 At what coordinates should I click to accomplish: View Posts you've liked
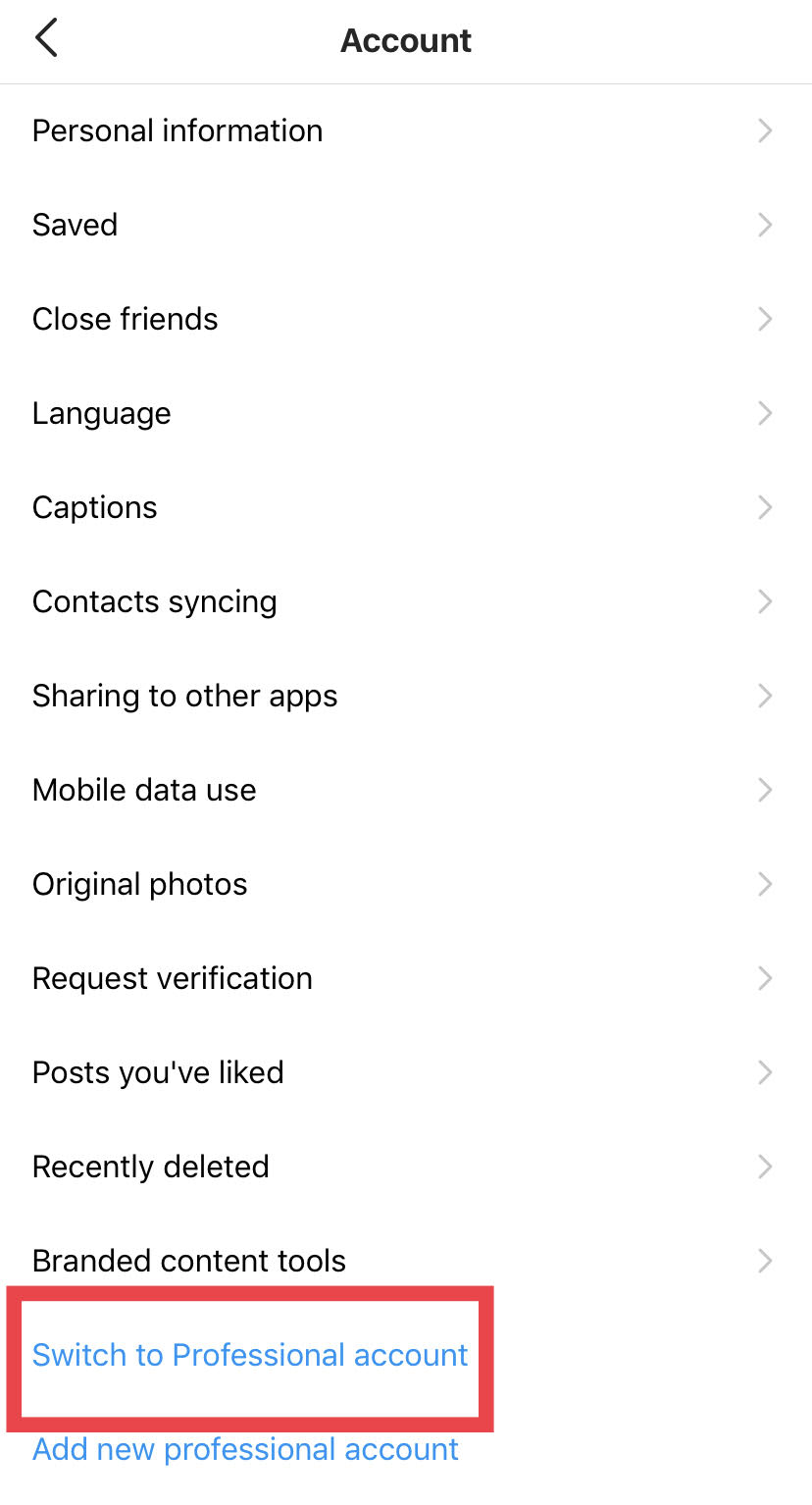(x=158, y=1072)
